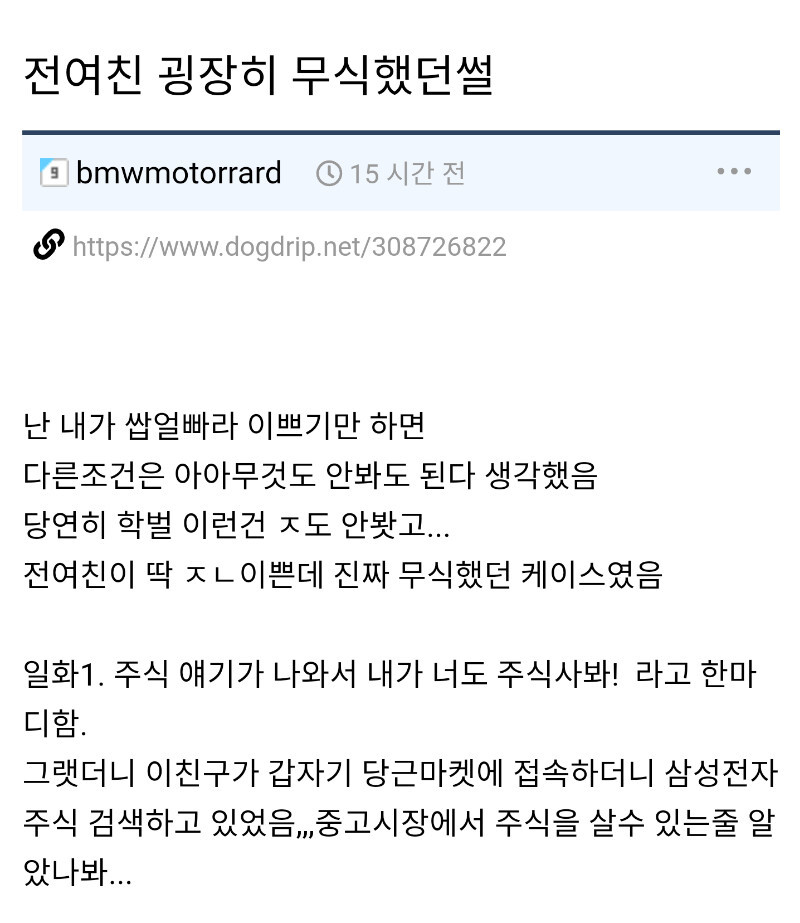Screen dimensions: 800x923
Task: Open the post's three-dot overflow menu
Action: coord(733,172)
